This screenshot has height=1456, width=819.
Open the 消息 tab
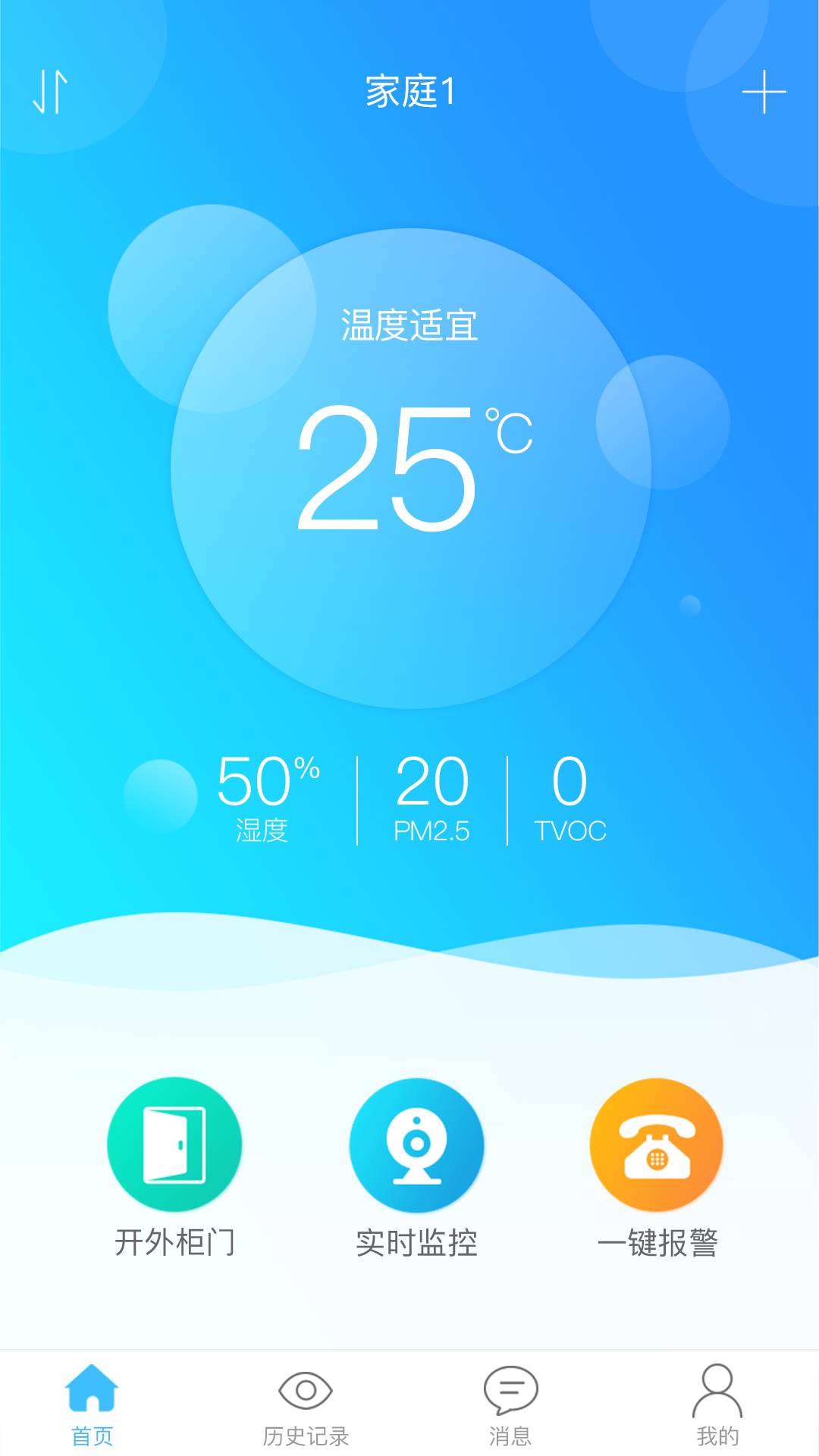510,1404
